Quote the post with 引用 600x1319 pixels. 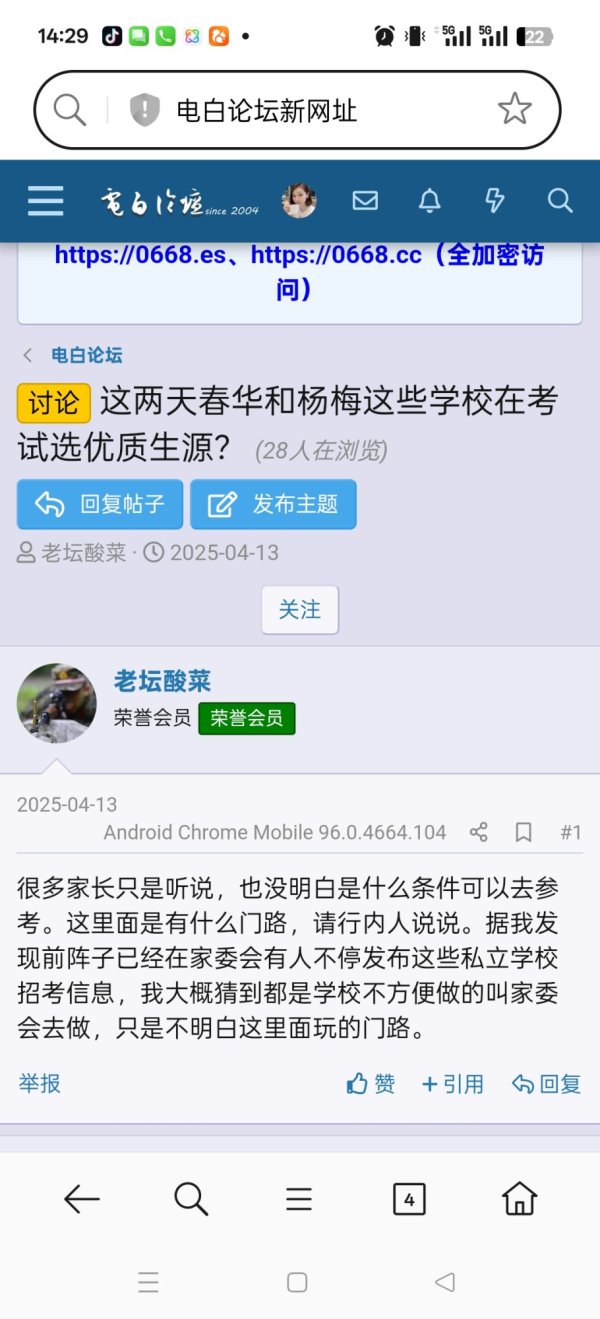tap(453, 1084)
